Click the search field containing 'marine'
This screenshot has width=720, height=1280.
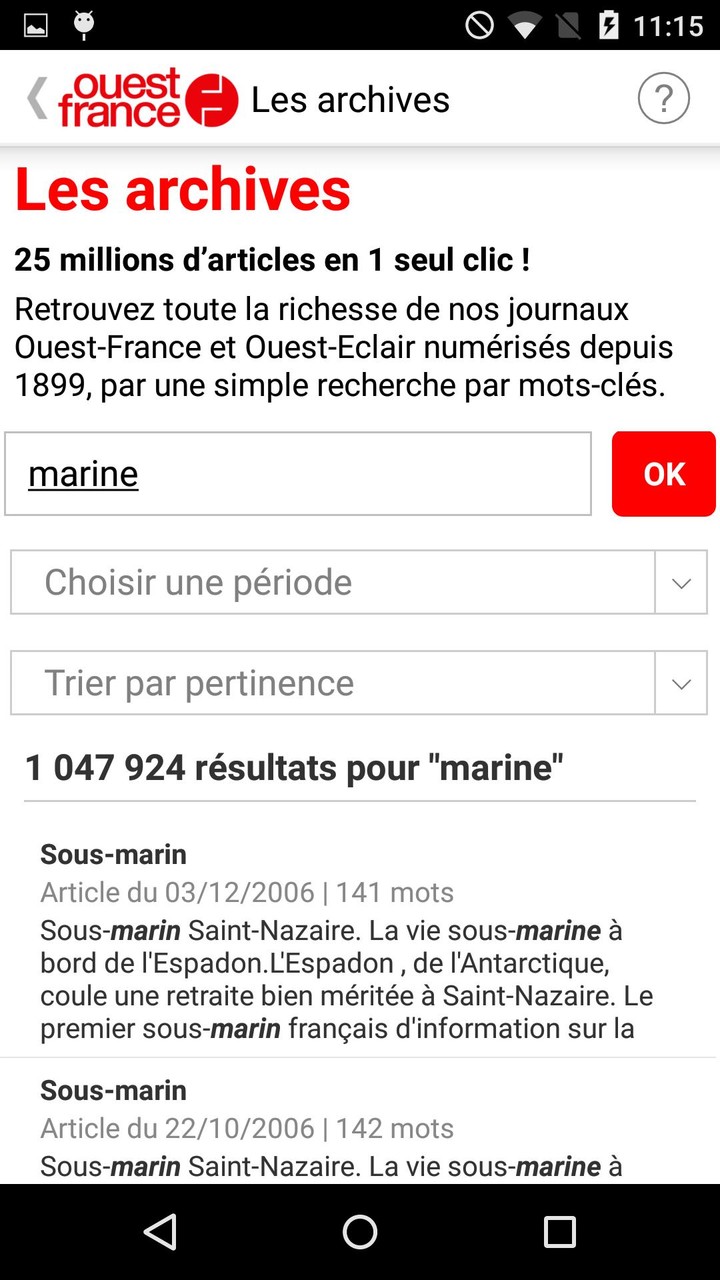pyautogui.click(x=297, y=473)
